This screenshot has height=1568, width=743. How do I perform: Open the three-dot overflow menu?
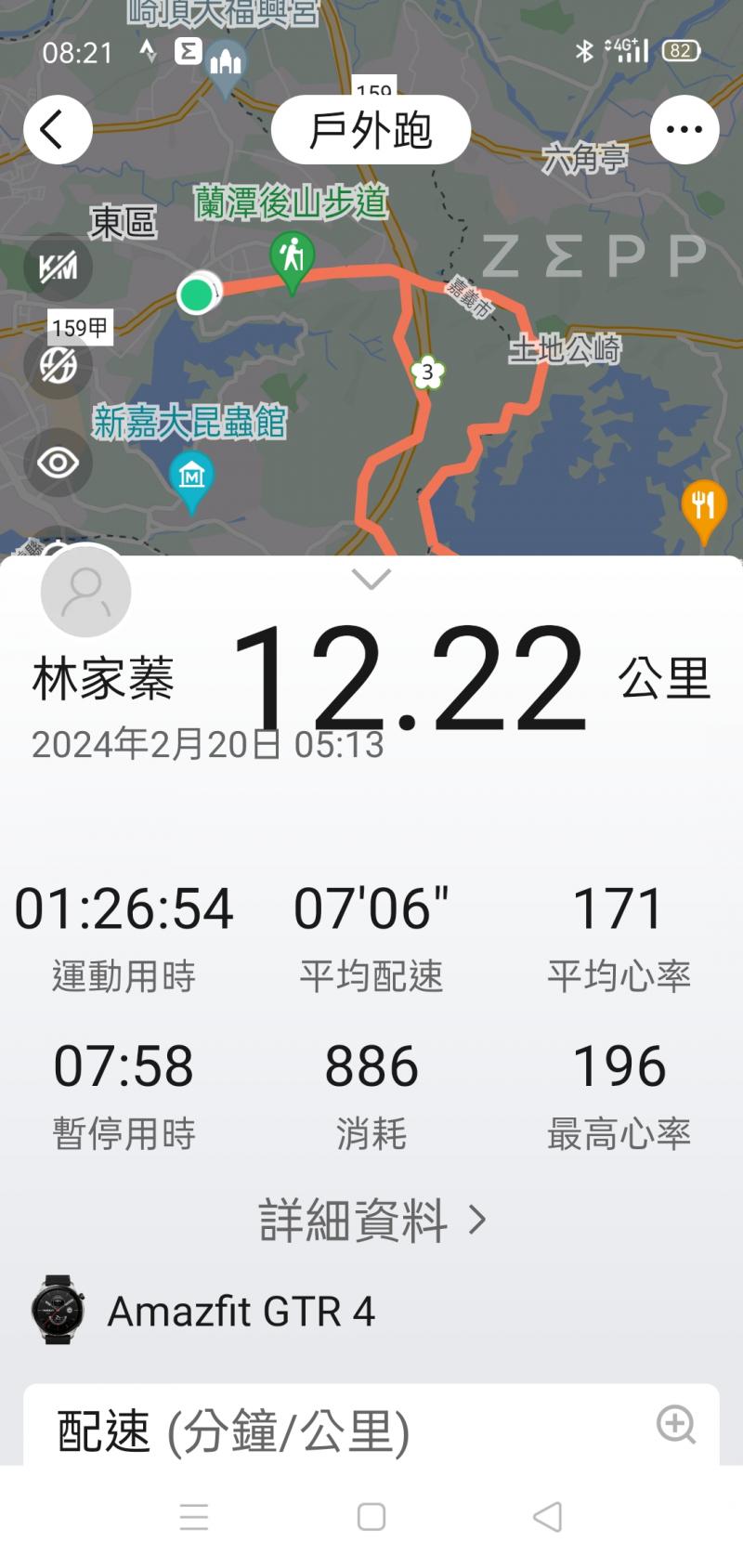684,130
